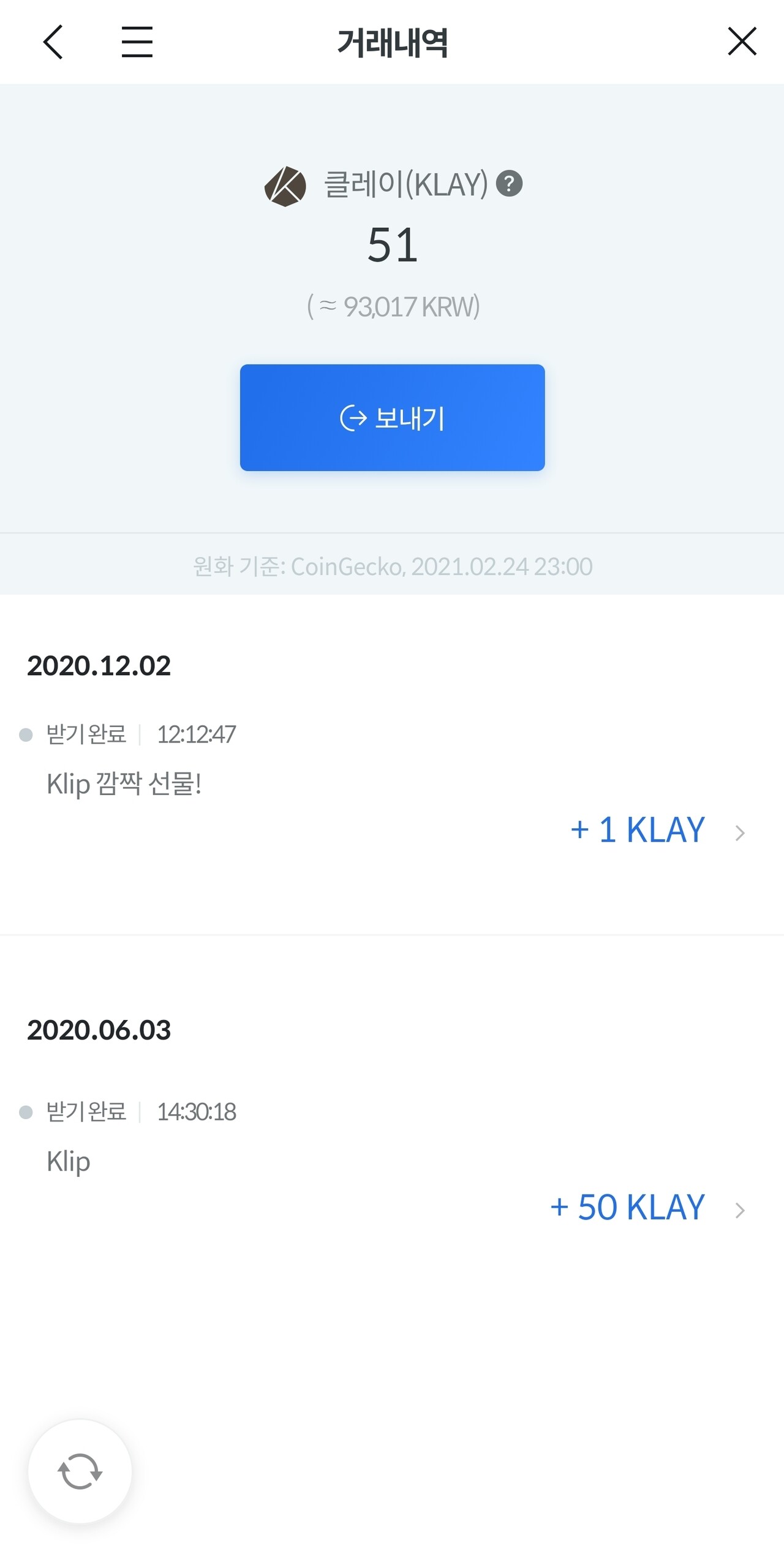Tap the back arrow in the header
Viewport: 784px width, 1551px height.
point(53,43)
